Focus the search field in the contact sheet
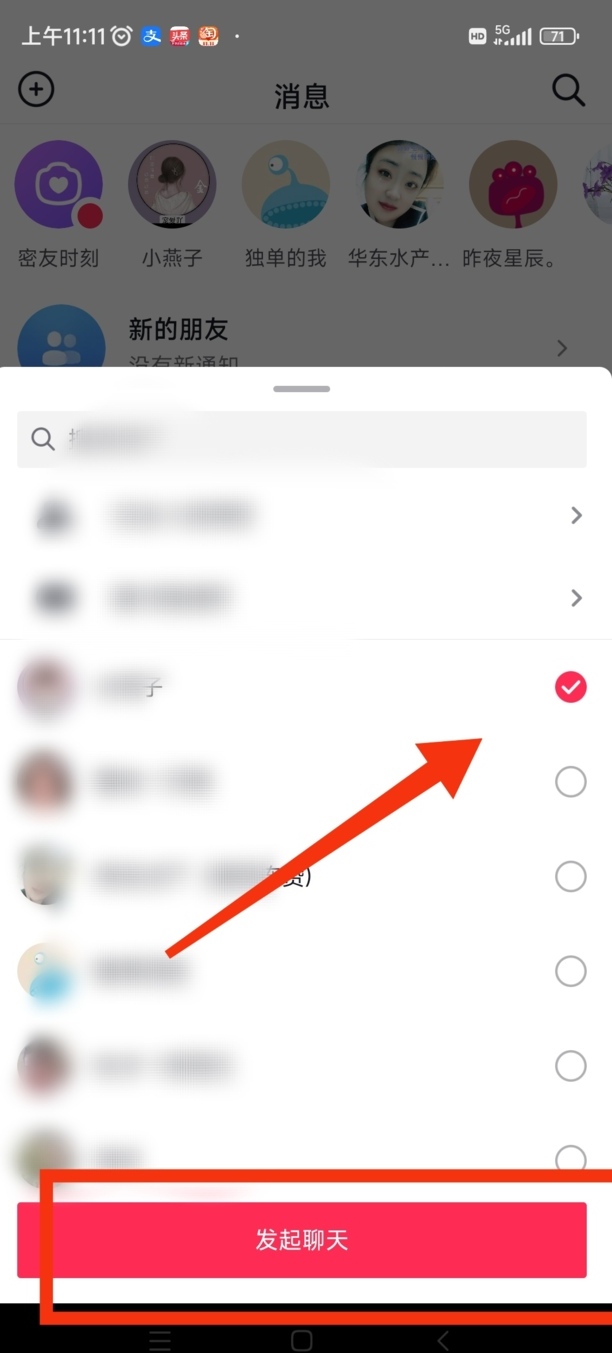612x1353 pixels. [x=301, y=439]
